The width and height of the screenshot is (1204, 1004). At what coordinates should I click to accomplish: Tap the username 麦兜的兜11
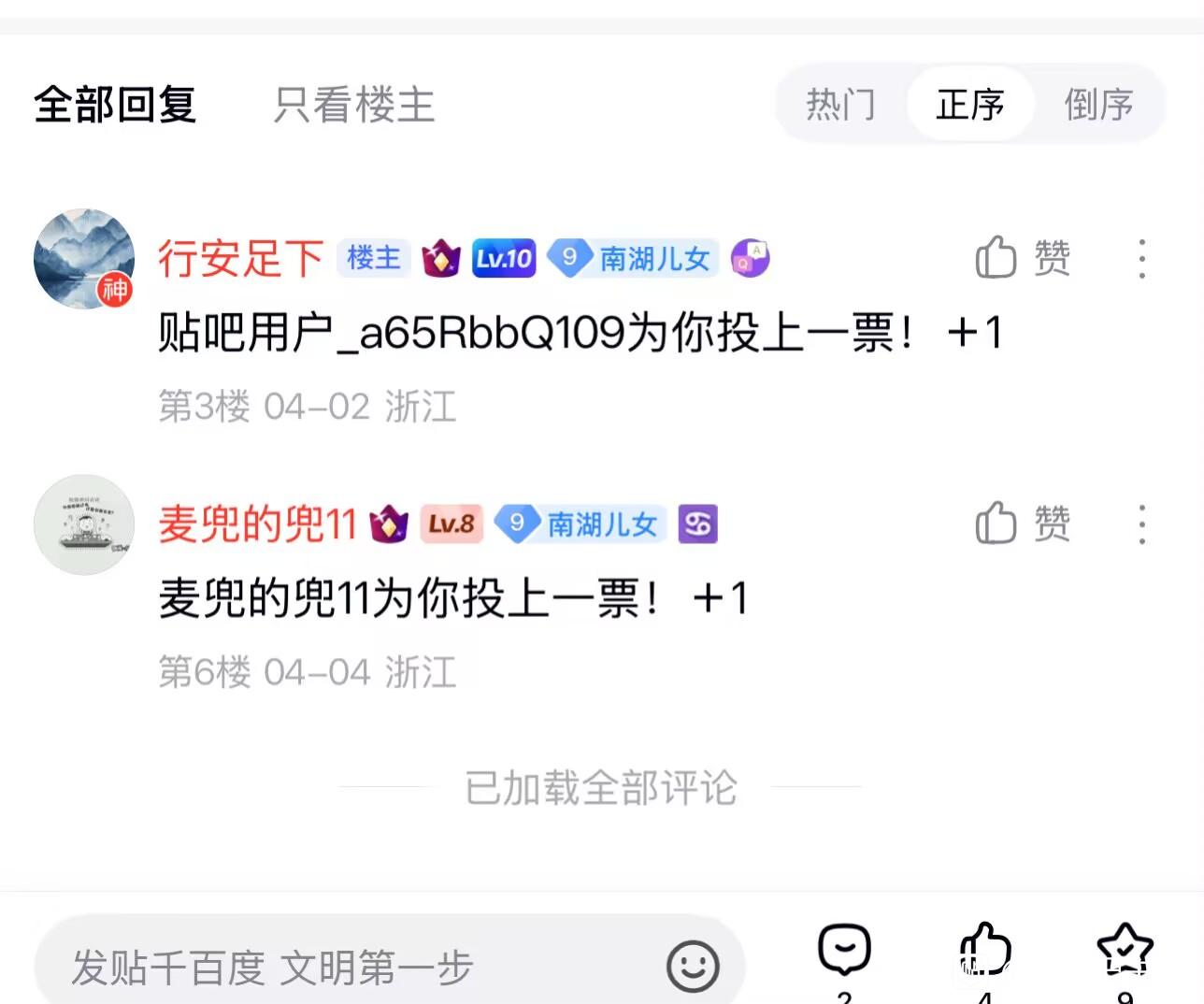tap(257, 524)
